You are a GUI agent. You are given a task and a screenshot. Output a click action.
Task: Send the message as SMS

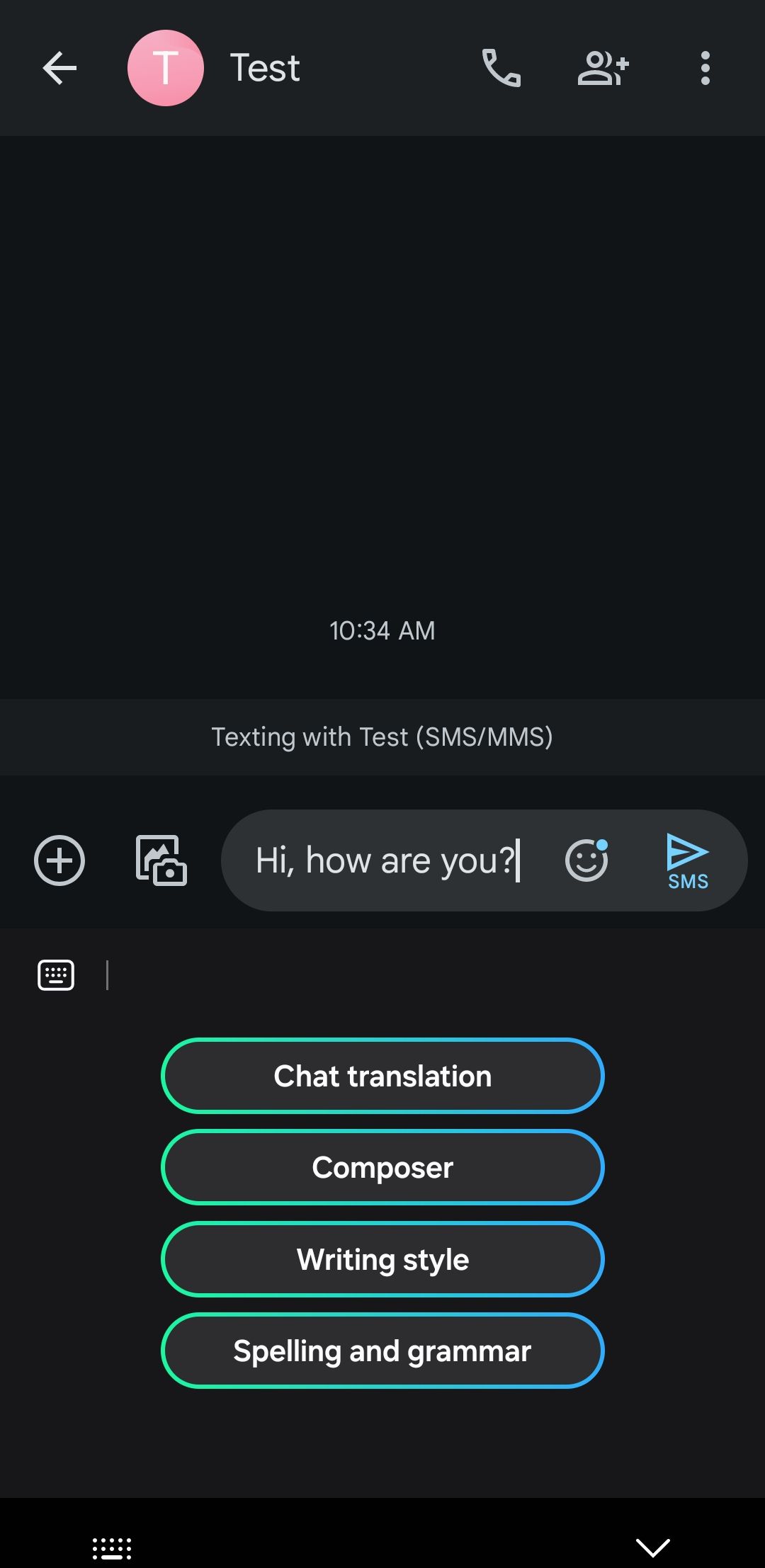(687, 860)
